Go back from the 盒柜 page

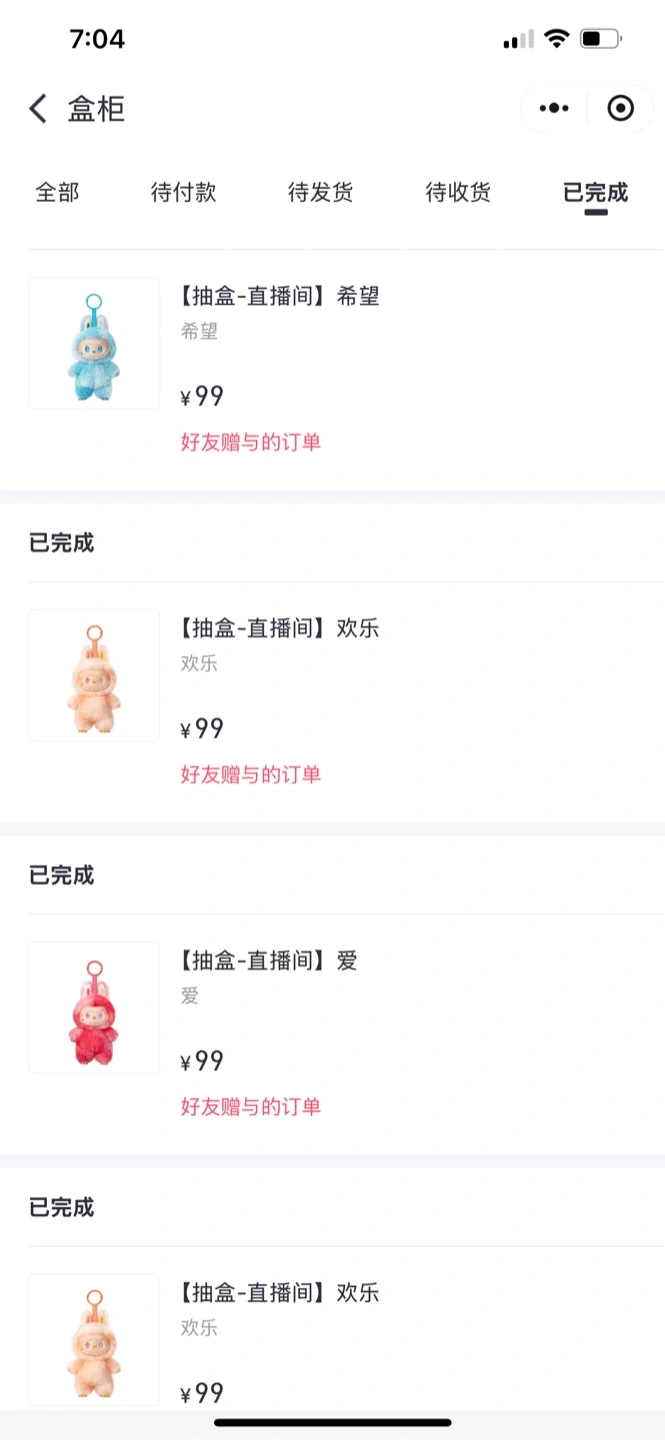click(x=38, y=109)
